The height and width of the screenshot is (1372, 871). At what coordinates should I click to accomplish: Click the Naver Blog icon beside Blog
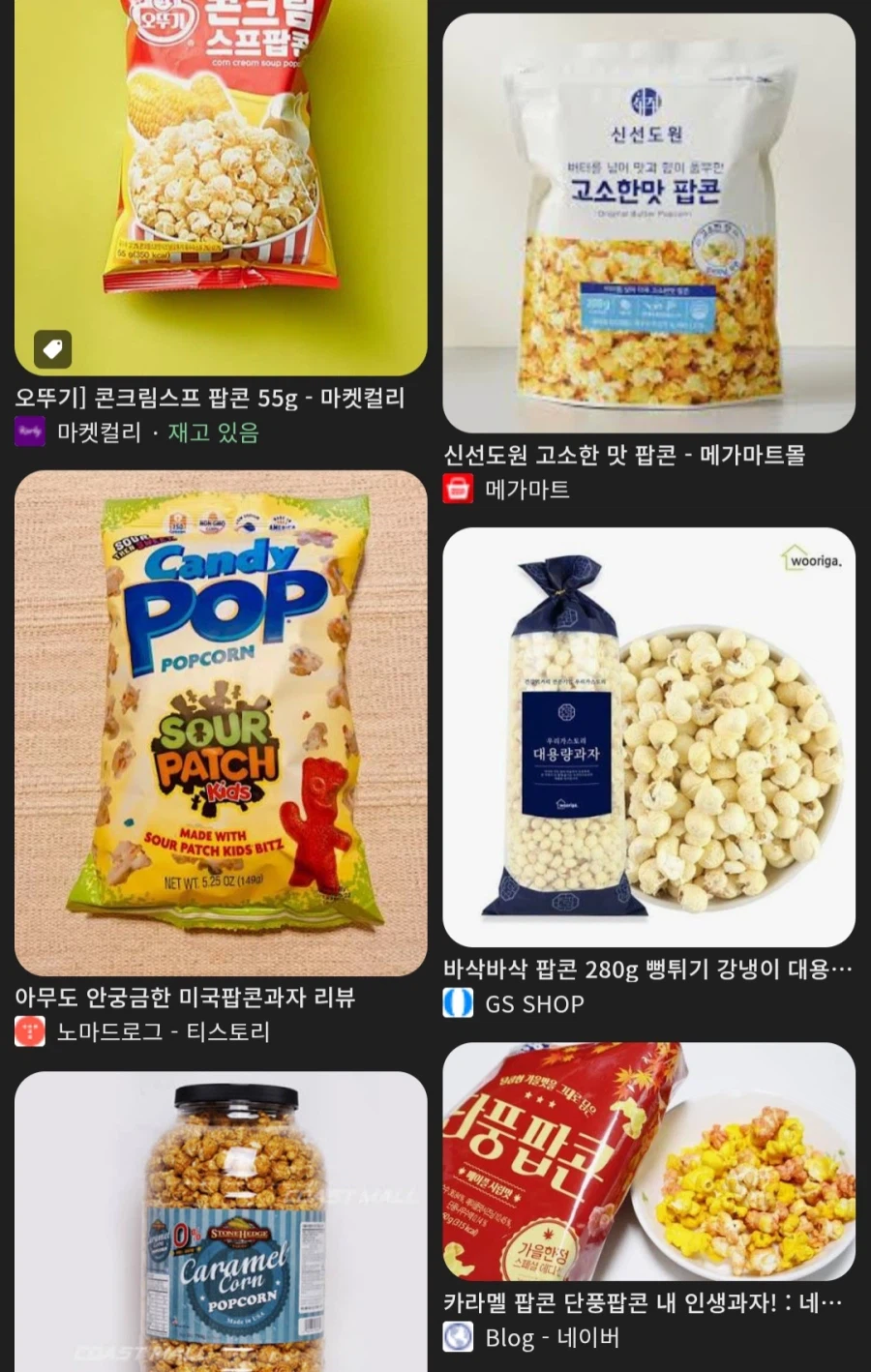pyautogui.click(x=459, y=1338)
